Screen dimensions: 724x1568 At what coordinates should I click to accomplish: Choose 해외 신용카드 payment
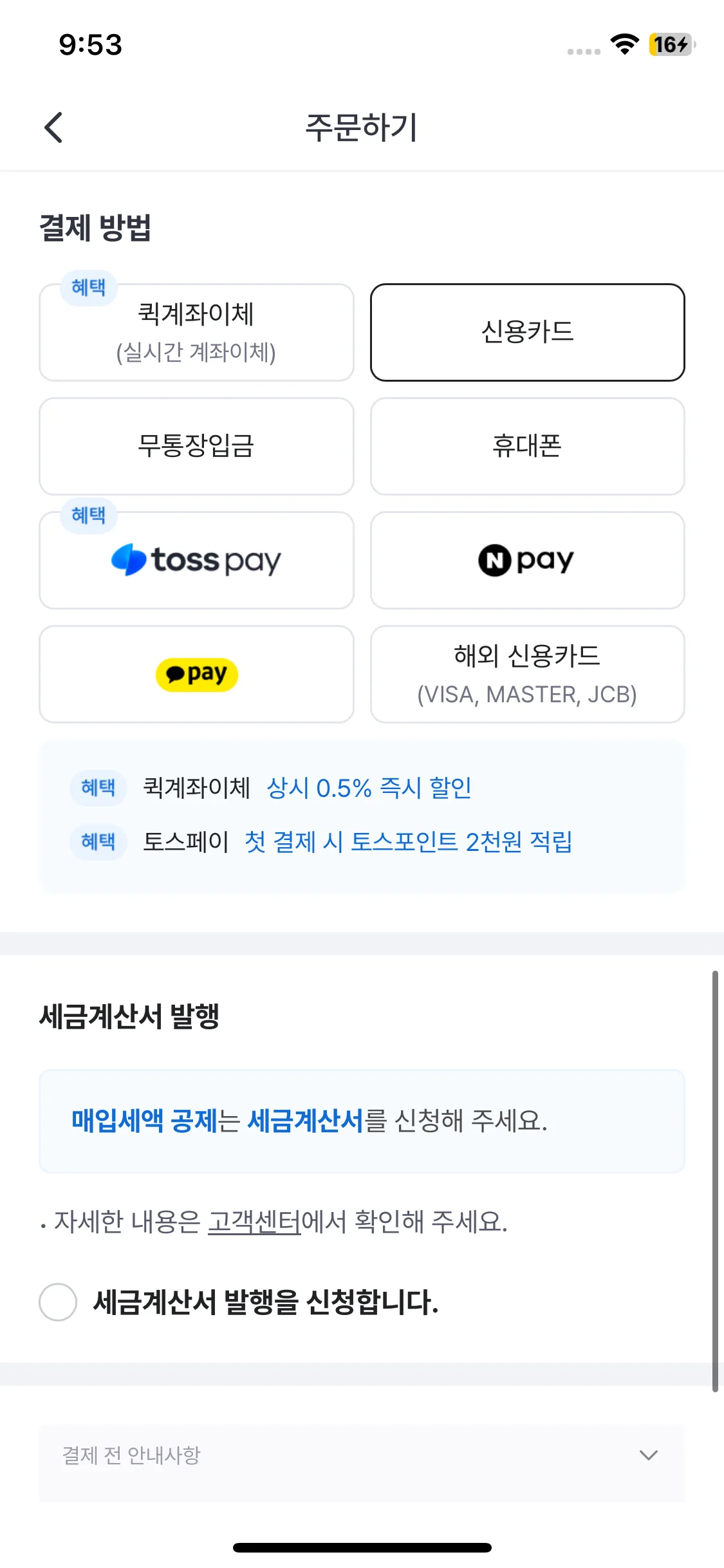[527, 674]
